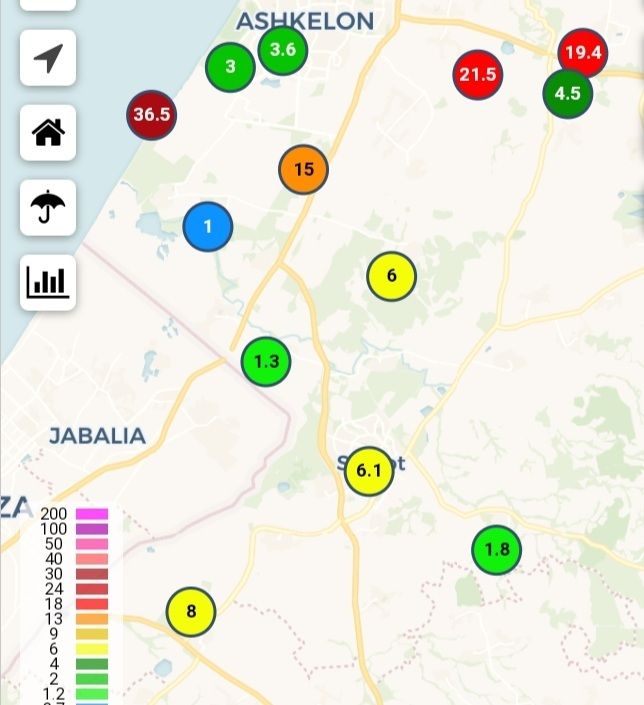Select the green 1.3 station marker
This screenshot has width=644, height=705.
pyautogui.click(x=266, y=362)
